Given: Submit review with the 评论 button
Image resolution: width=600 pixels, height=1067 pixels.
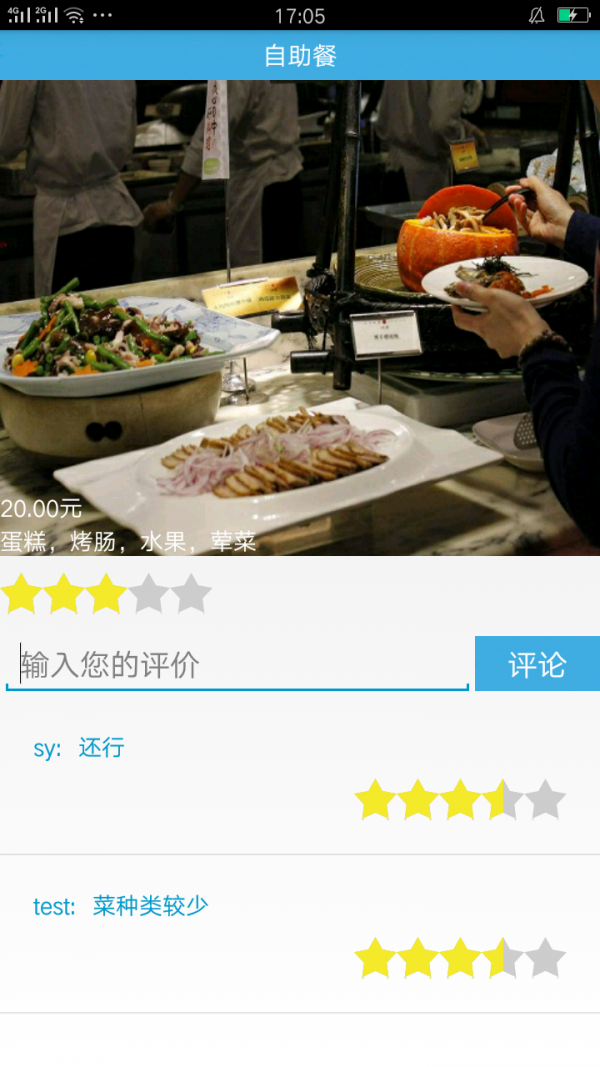Looking at the screenshot, I should point(537,664).
